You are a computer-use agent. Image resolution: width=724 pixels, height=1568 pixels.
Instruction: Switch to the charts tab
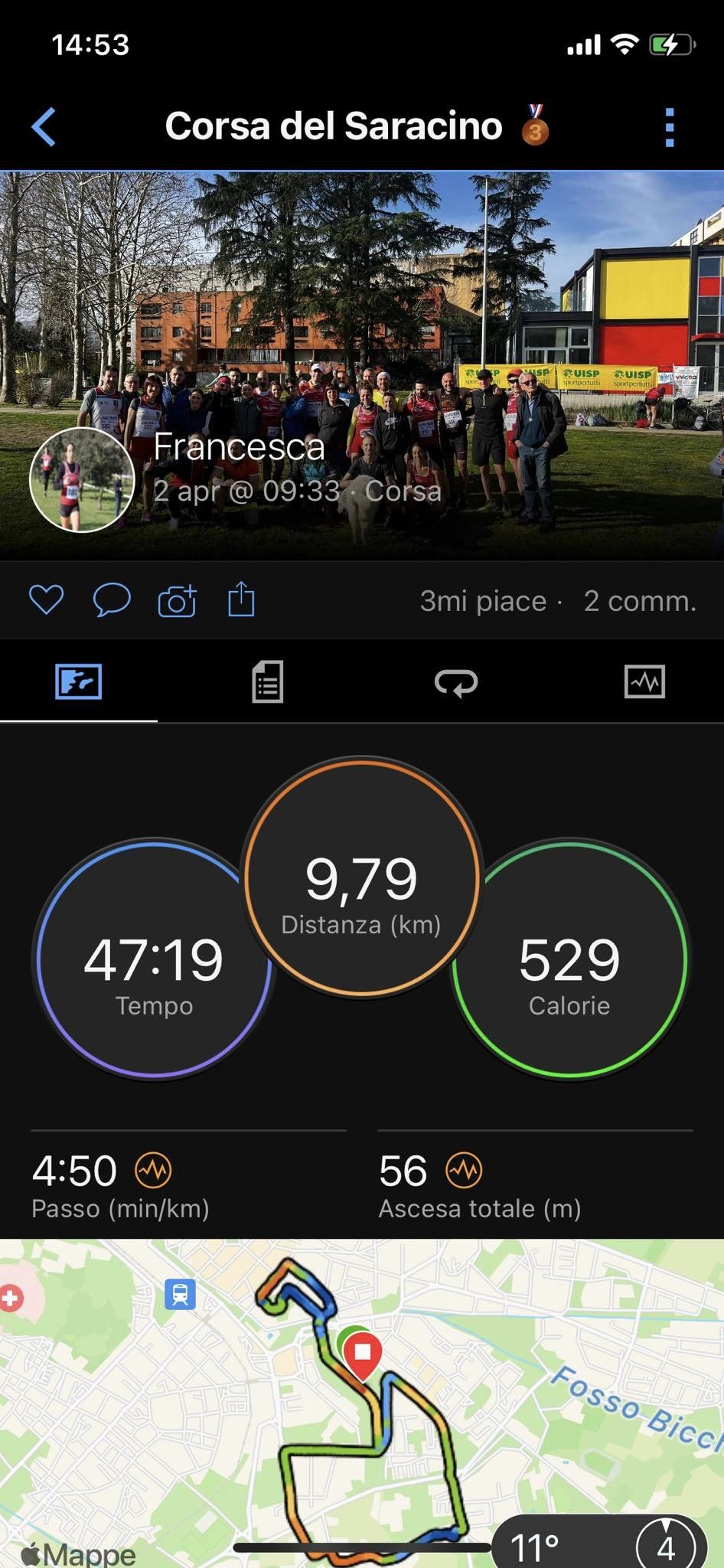[644, 681]
